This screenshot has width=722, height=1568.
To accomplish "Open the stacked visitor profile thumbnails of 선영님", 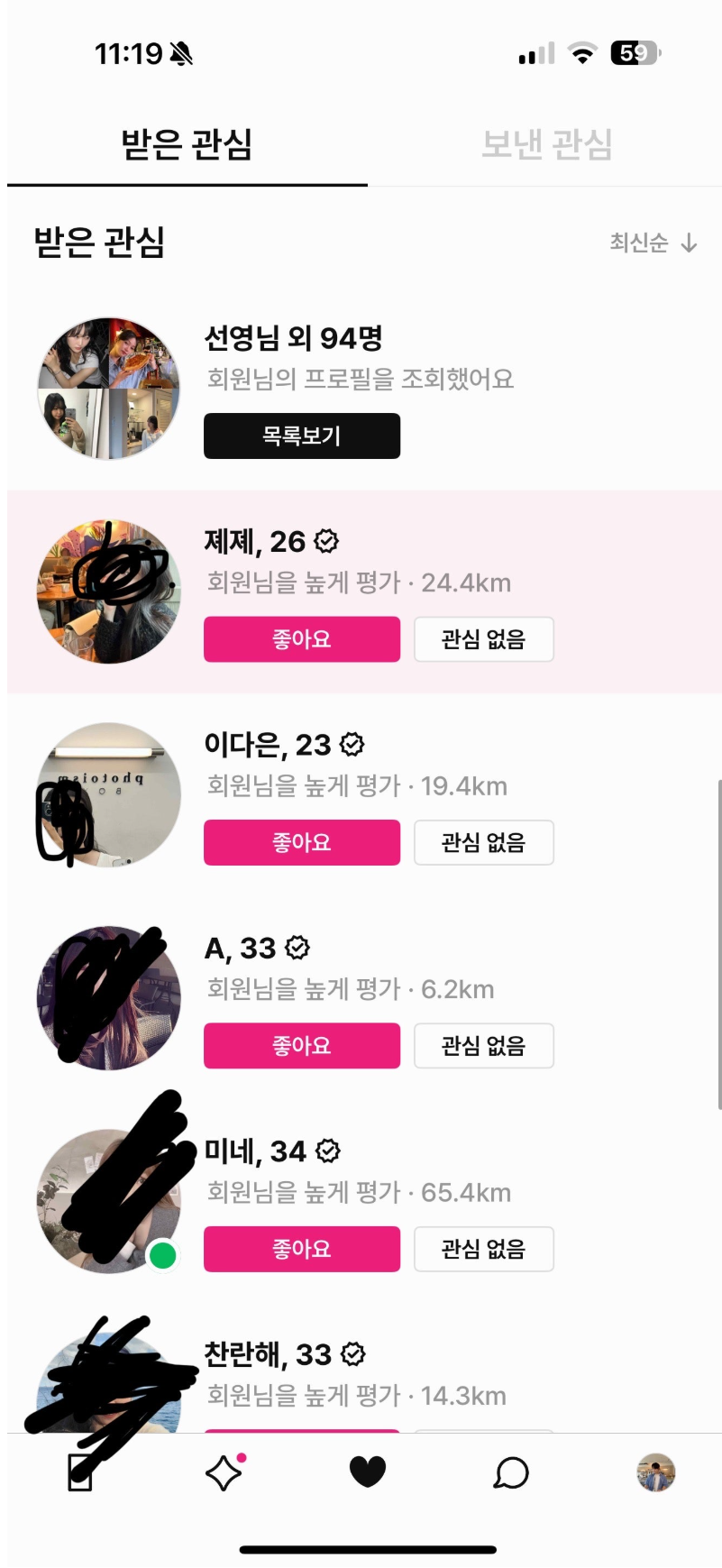I will pyautogui.click(x=108, y=384).
